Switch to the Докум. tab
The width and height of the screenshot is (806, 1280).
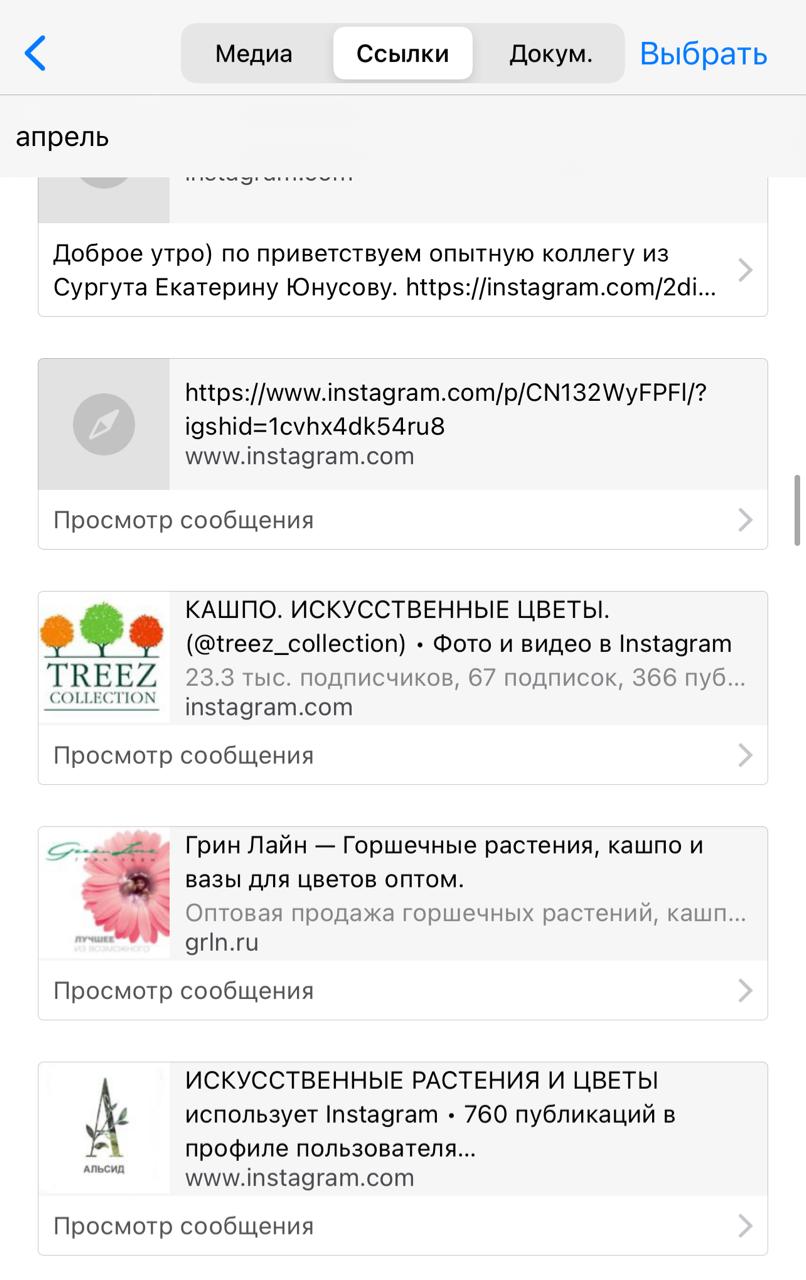[551, 53]
